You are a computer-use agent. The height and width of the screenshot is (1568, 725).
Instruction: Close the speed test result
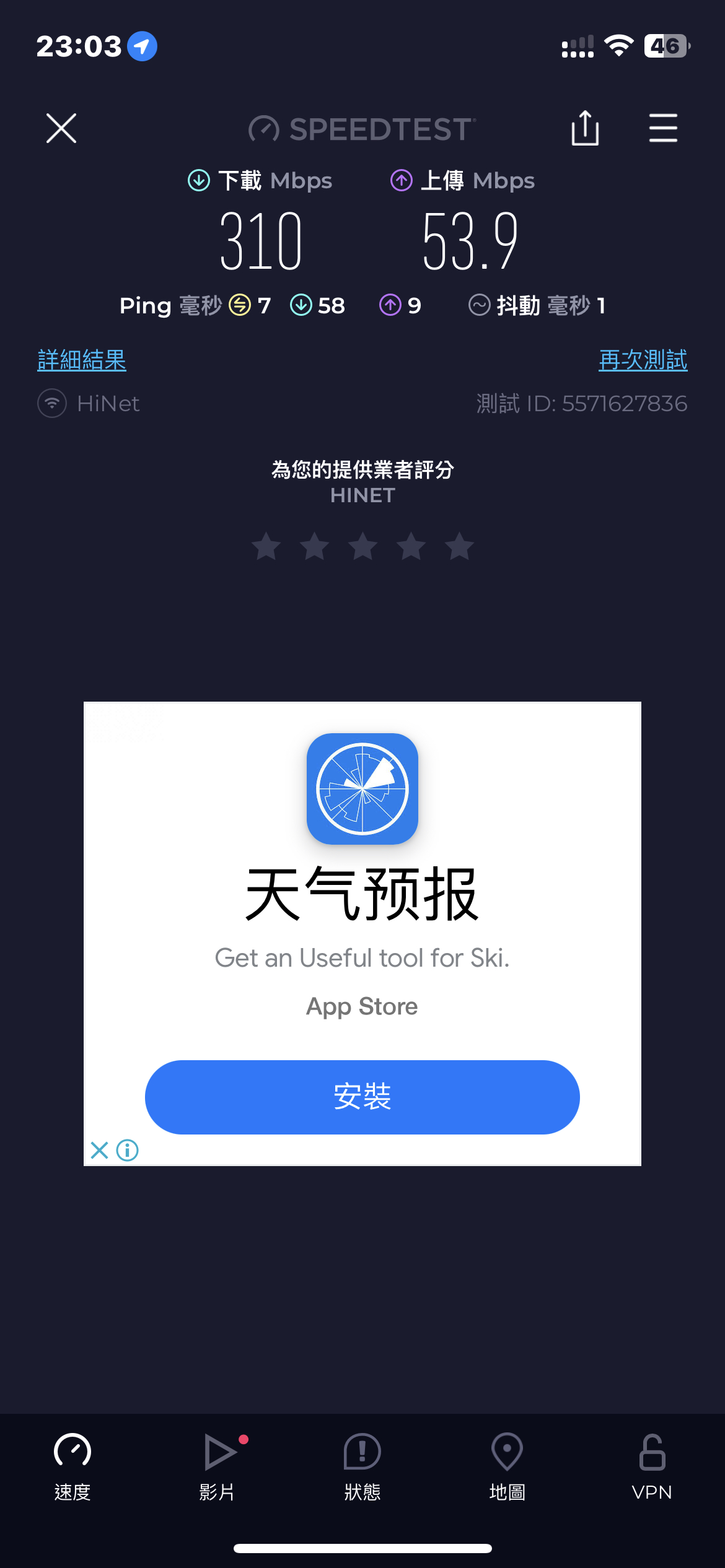point(61,128)
